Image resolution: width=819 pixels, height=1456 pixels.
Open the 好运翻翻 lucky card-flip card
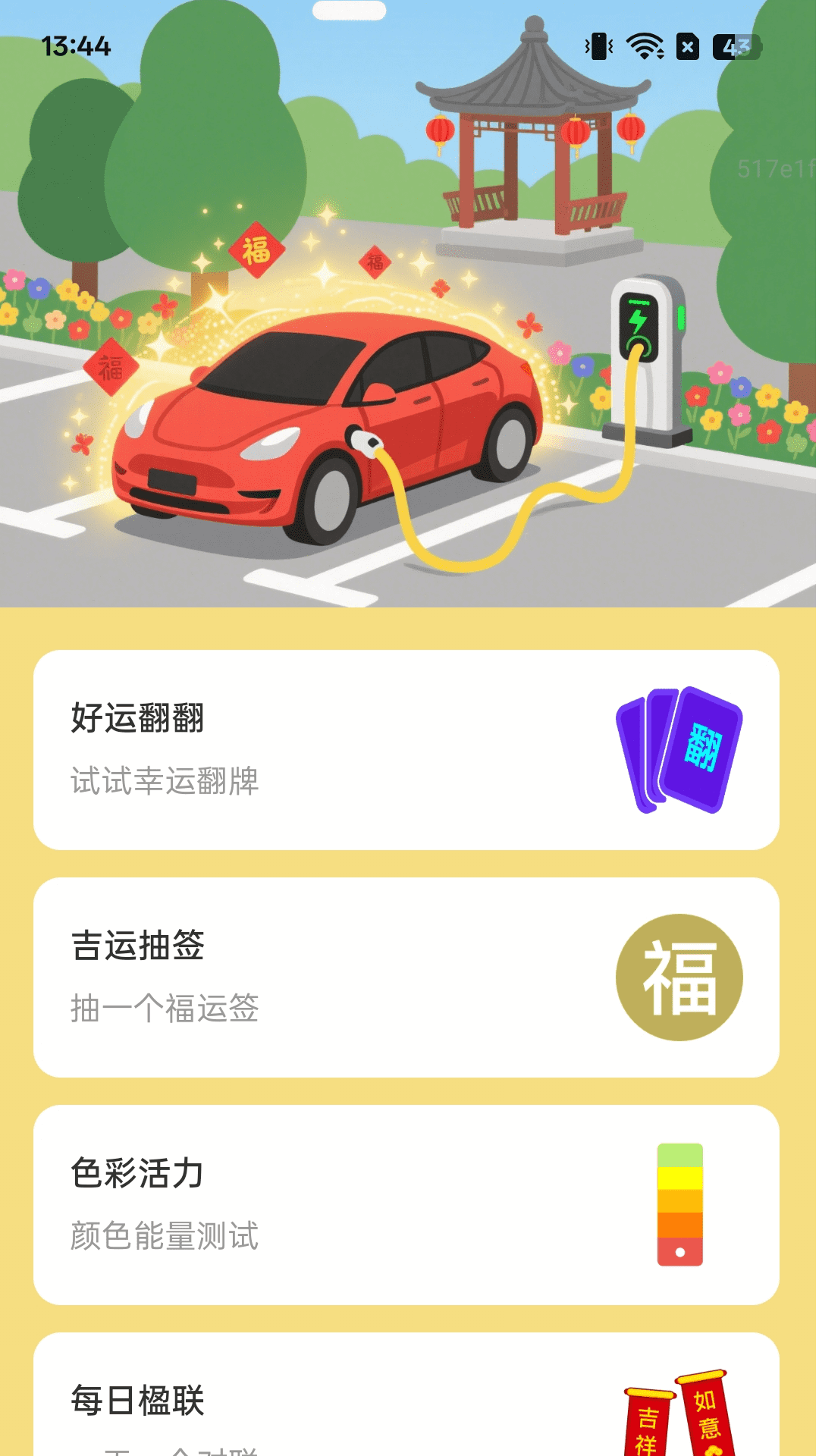[406, 749]
